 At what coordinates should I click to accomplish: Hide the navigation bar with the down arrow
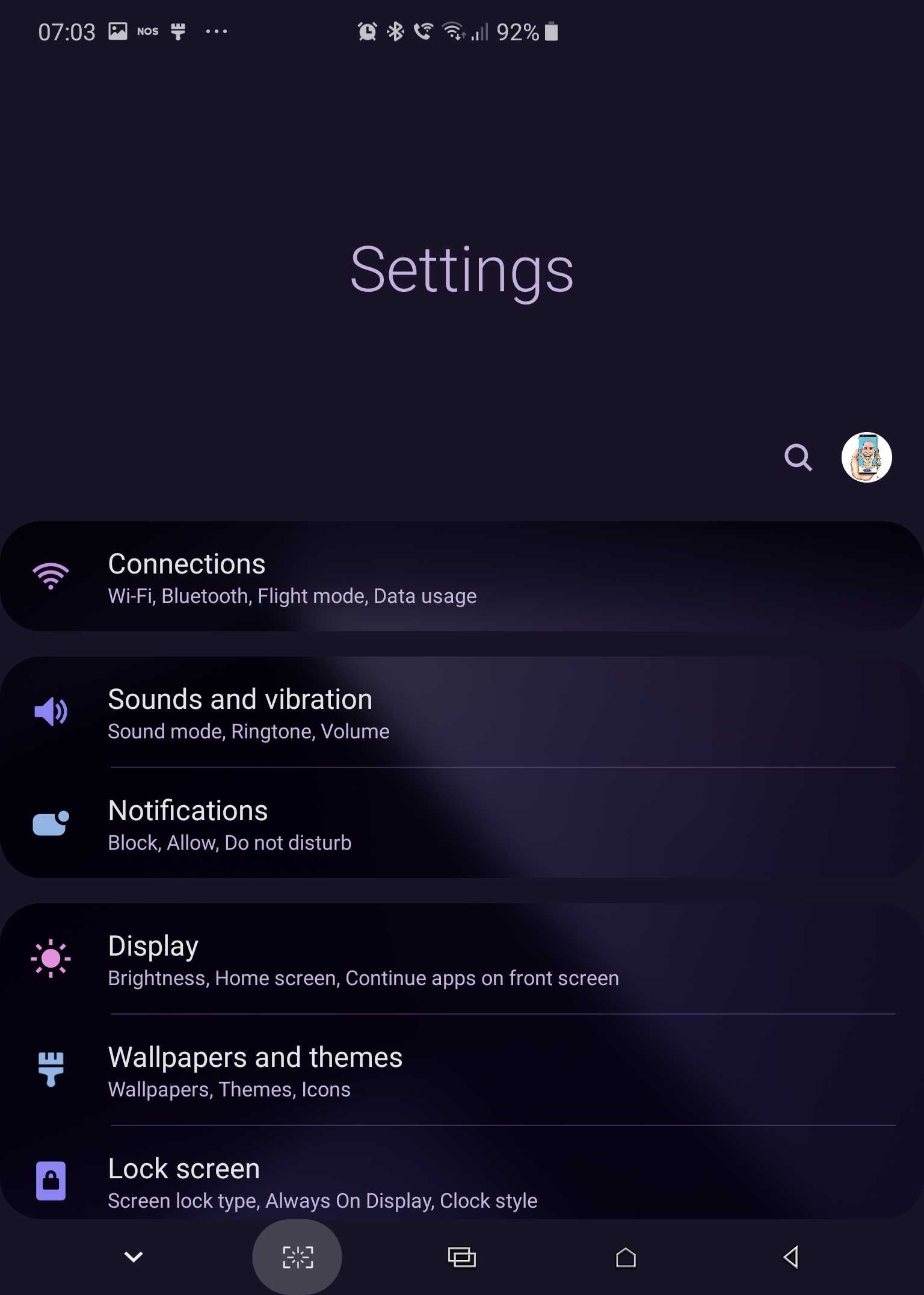pos(133,1256)
